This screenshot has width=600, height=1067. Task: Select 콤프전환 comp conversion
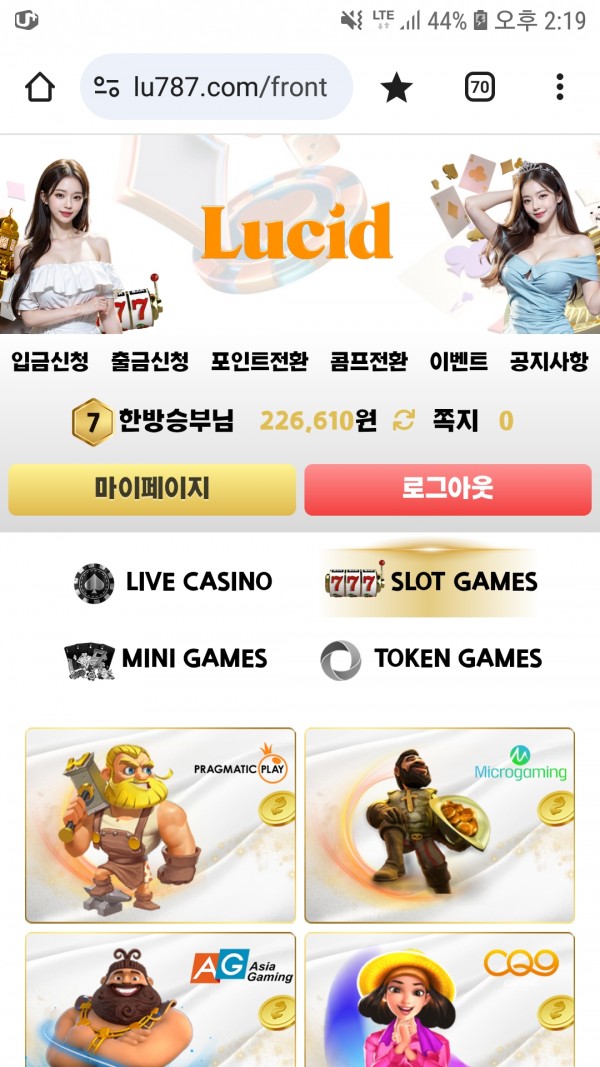[368, 362]
